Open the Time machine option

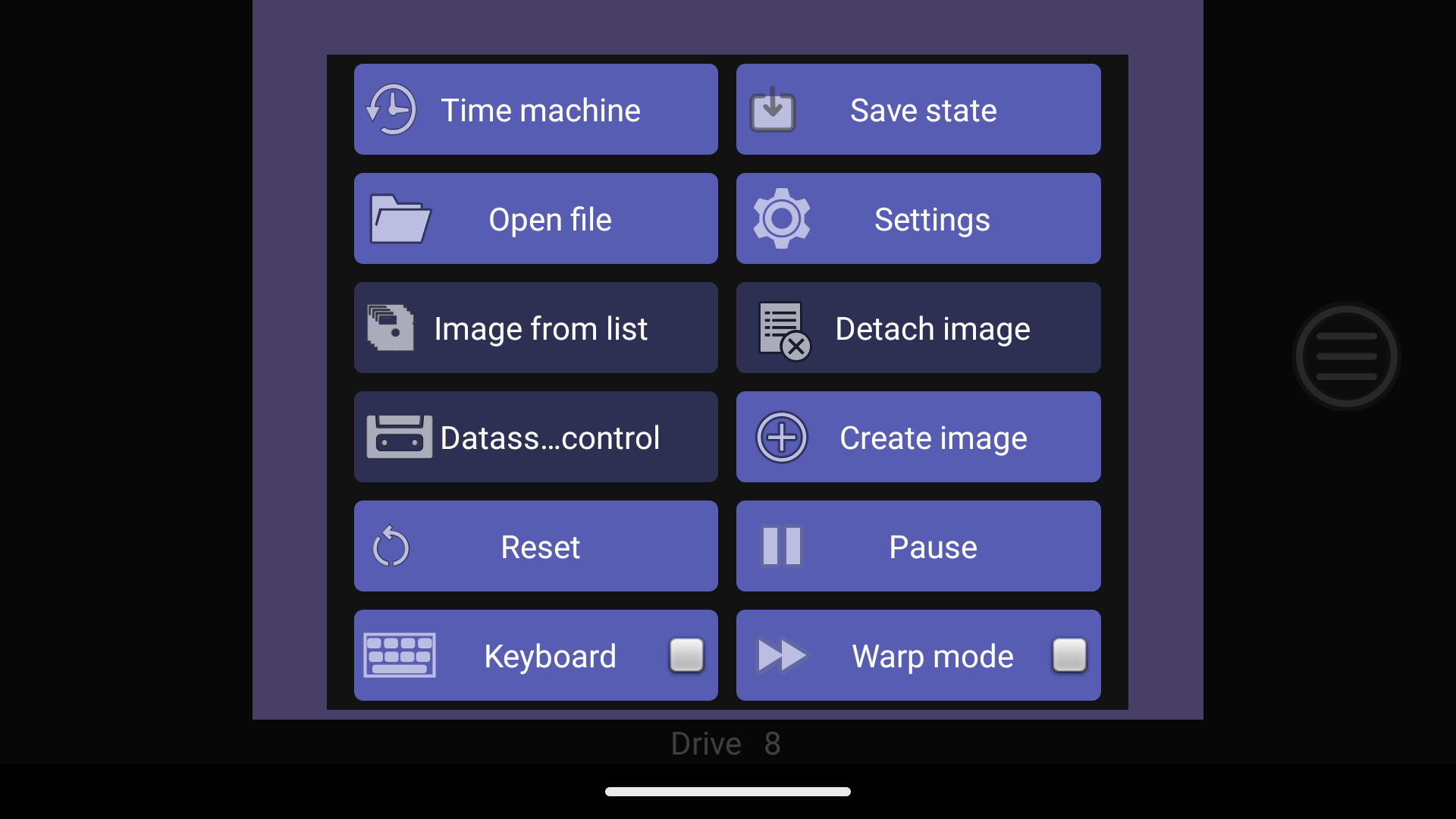[x=535, y=109]
